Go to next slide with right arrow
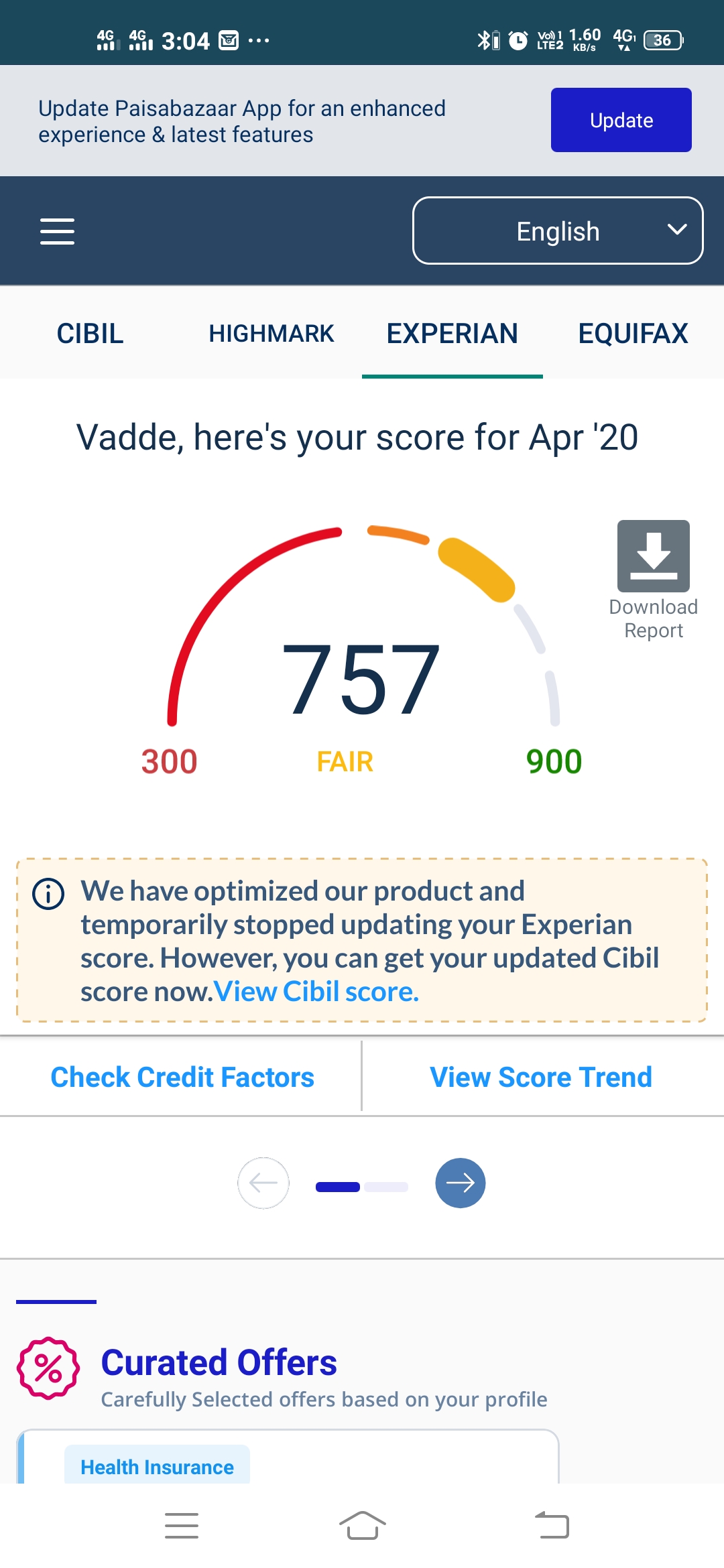Viewport: 724px width, 1568px height. (x=461, y=1183)
